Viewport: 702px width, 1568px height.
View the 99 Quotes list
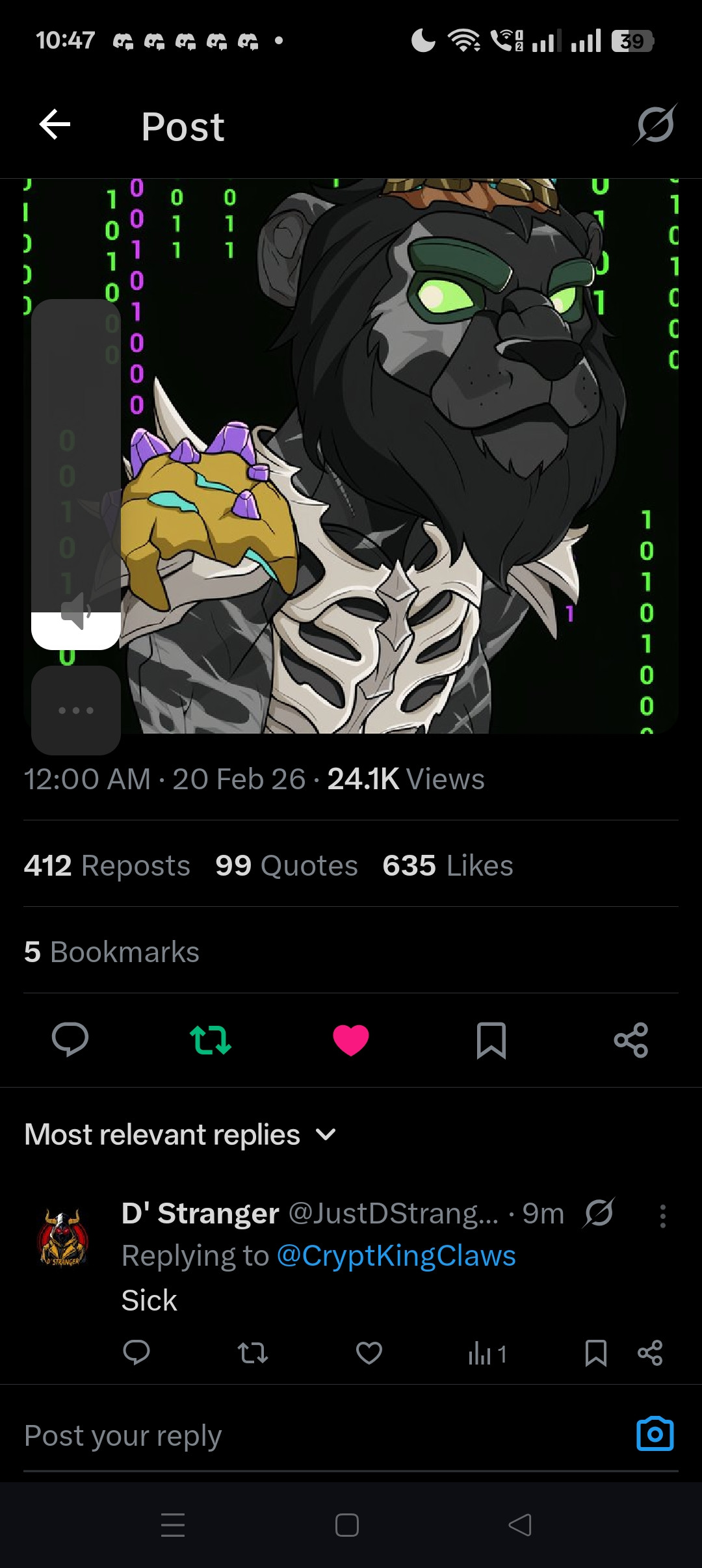(x=287, y=865)
